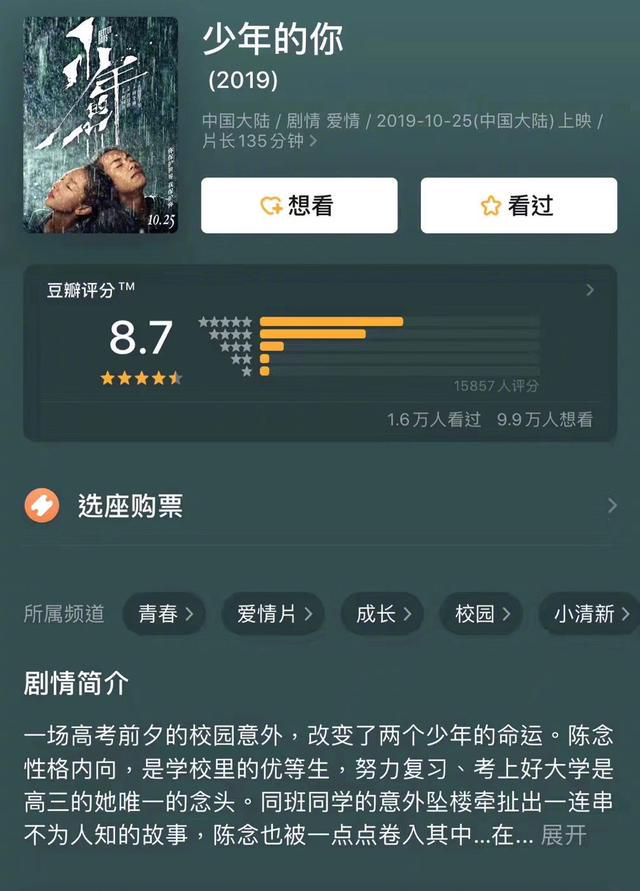
Task: Open the 校园 channel chip
Action: tap(482, 613)
